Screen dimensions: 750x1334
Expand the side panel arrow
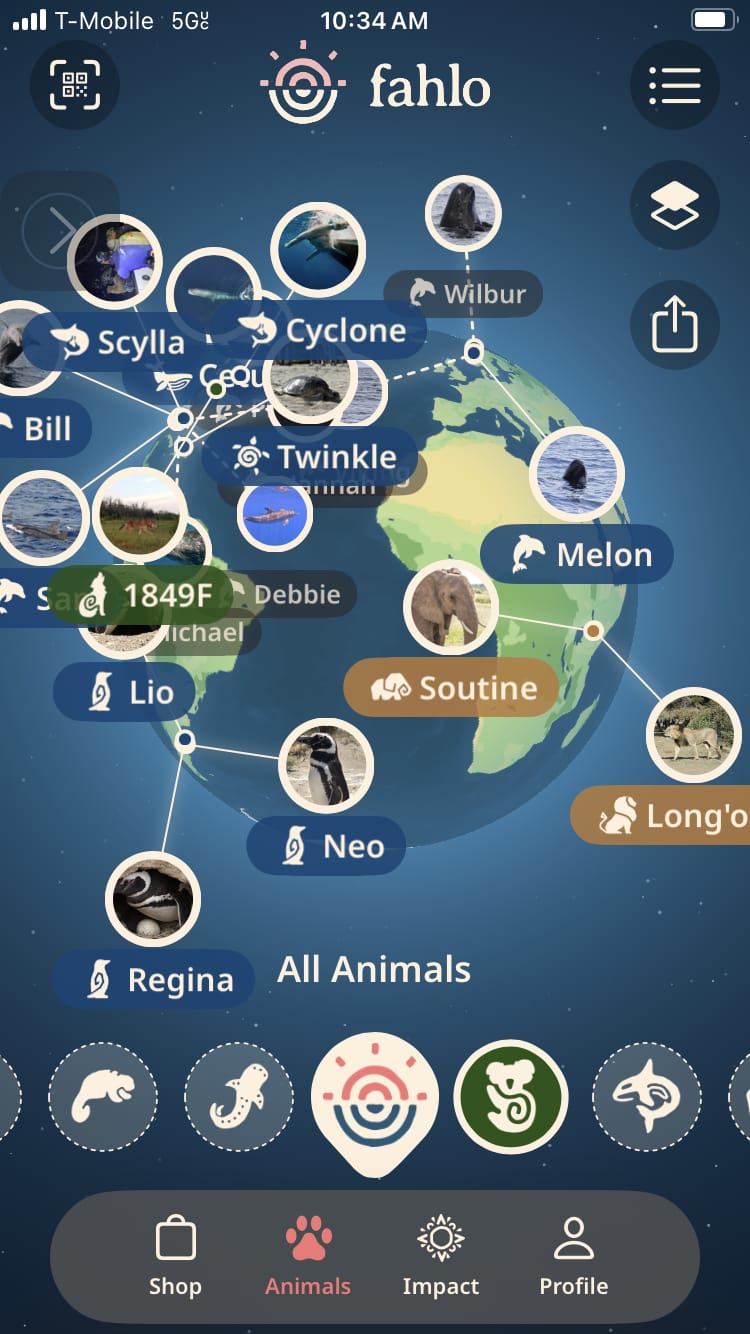pos(58,232)
